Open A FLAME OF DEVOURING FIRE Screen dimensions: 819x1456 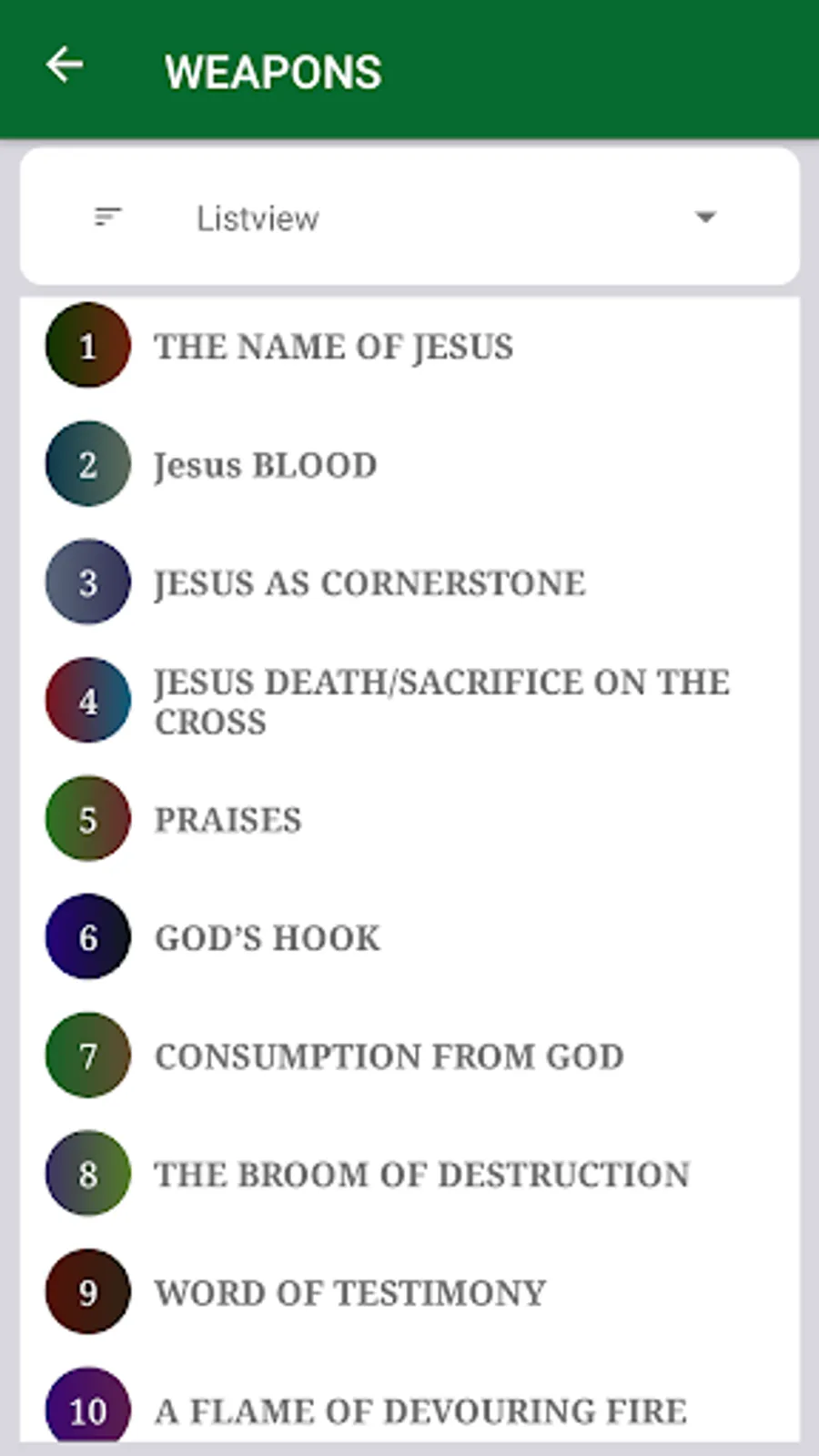(x=420, y=1410)
